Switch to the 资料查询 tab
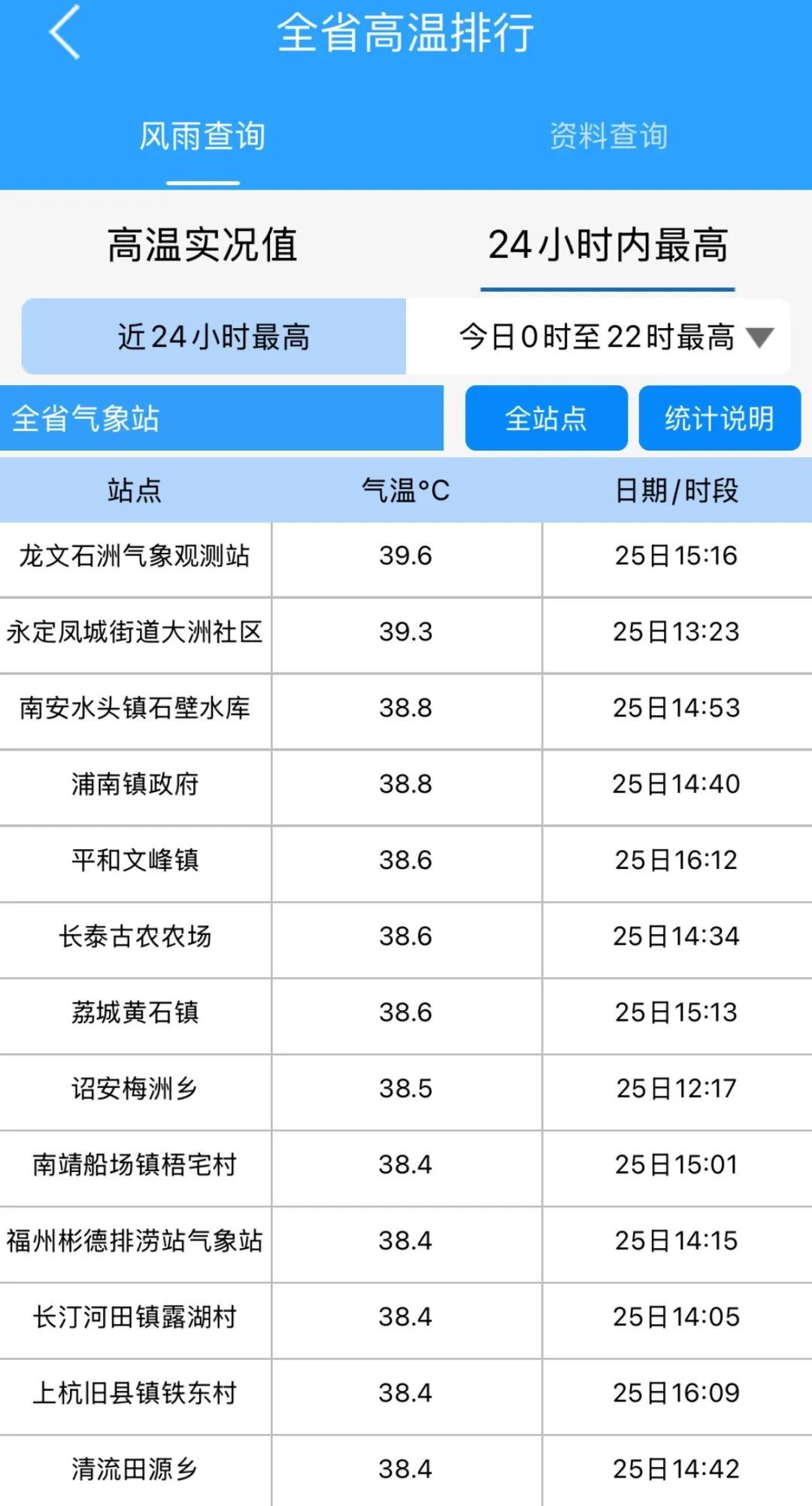Screen dimensions: 812x1506 (611, 135)
